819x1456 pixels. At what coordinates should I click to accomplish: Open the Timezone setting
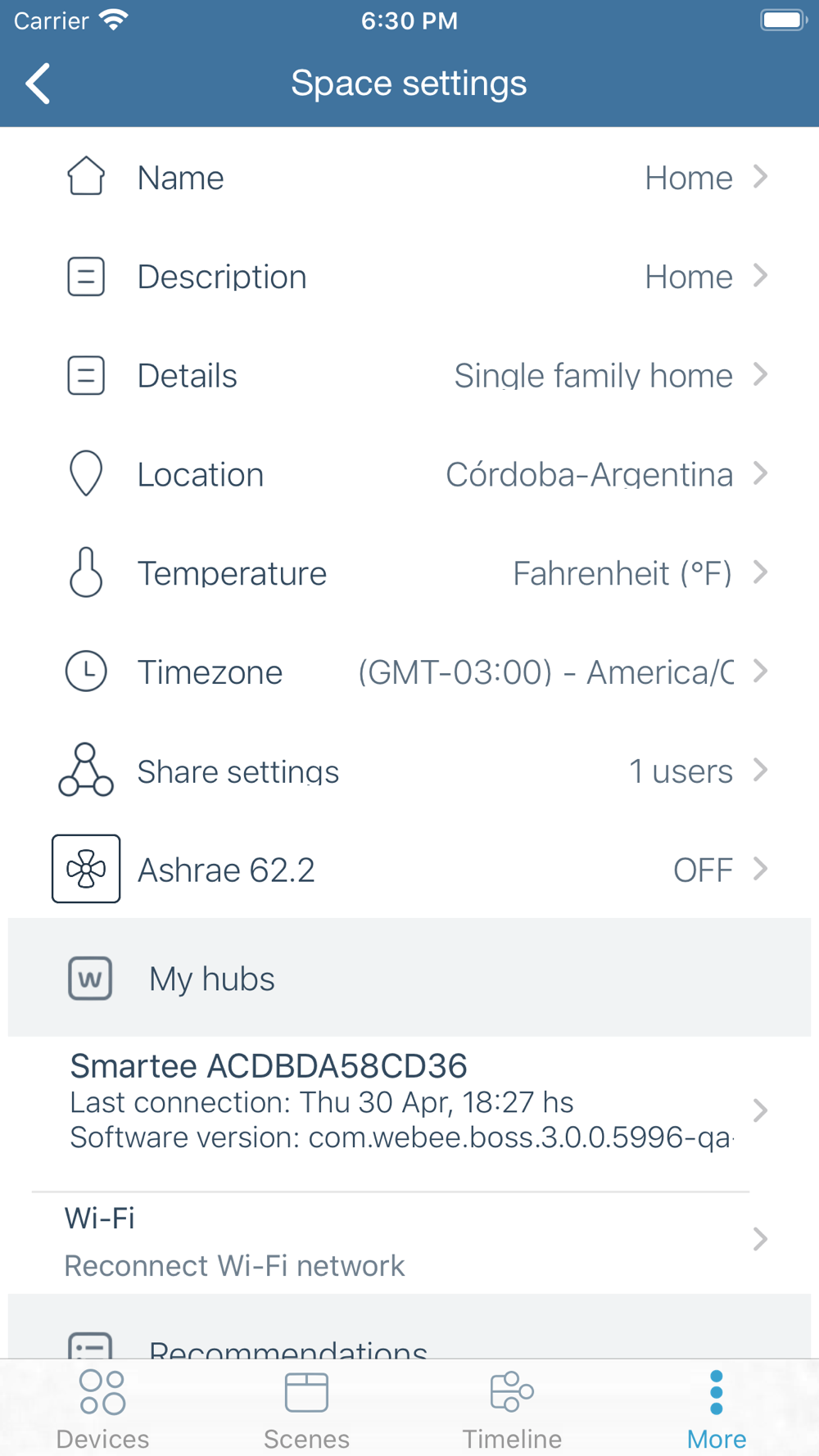[x=409, y=671]
